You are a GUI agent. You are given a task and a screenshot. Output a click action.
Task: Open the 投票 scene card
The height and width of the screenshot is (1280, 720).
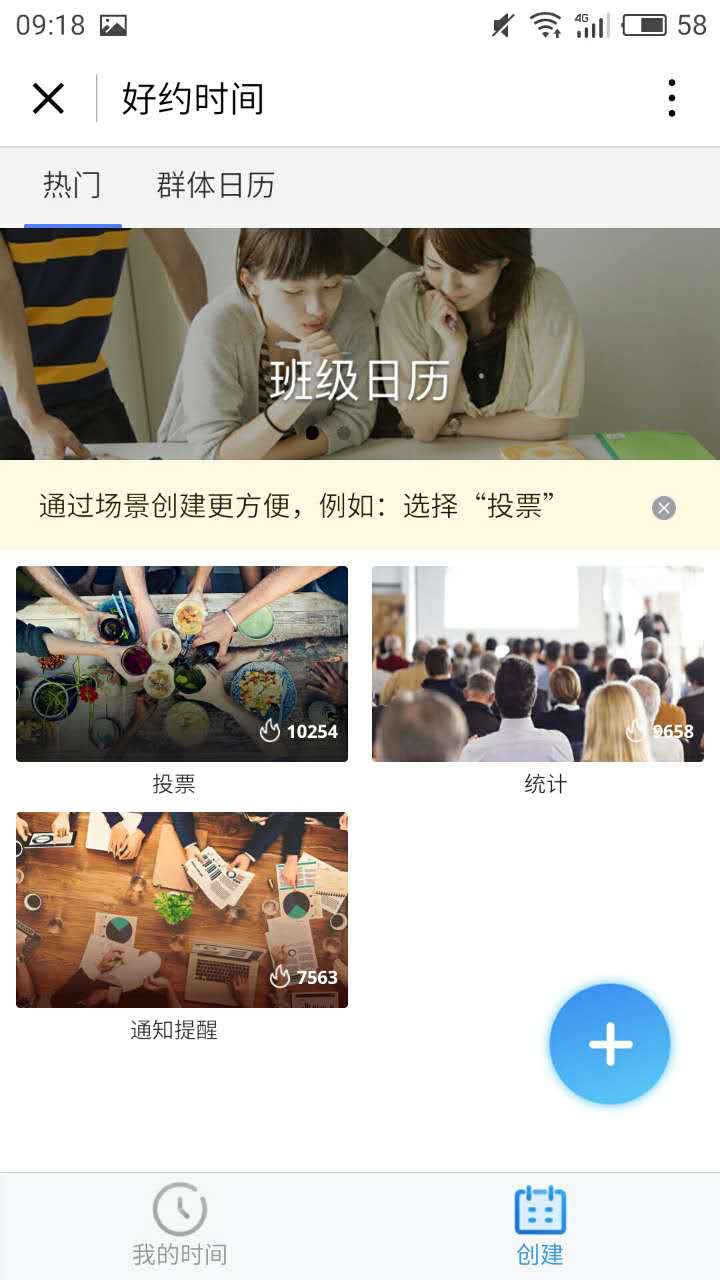point(182,664)
